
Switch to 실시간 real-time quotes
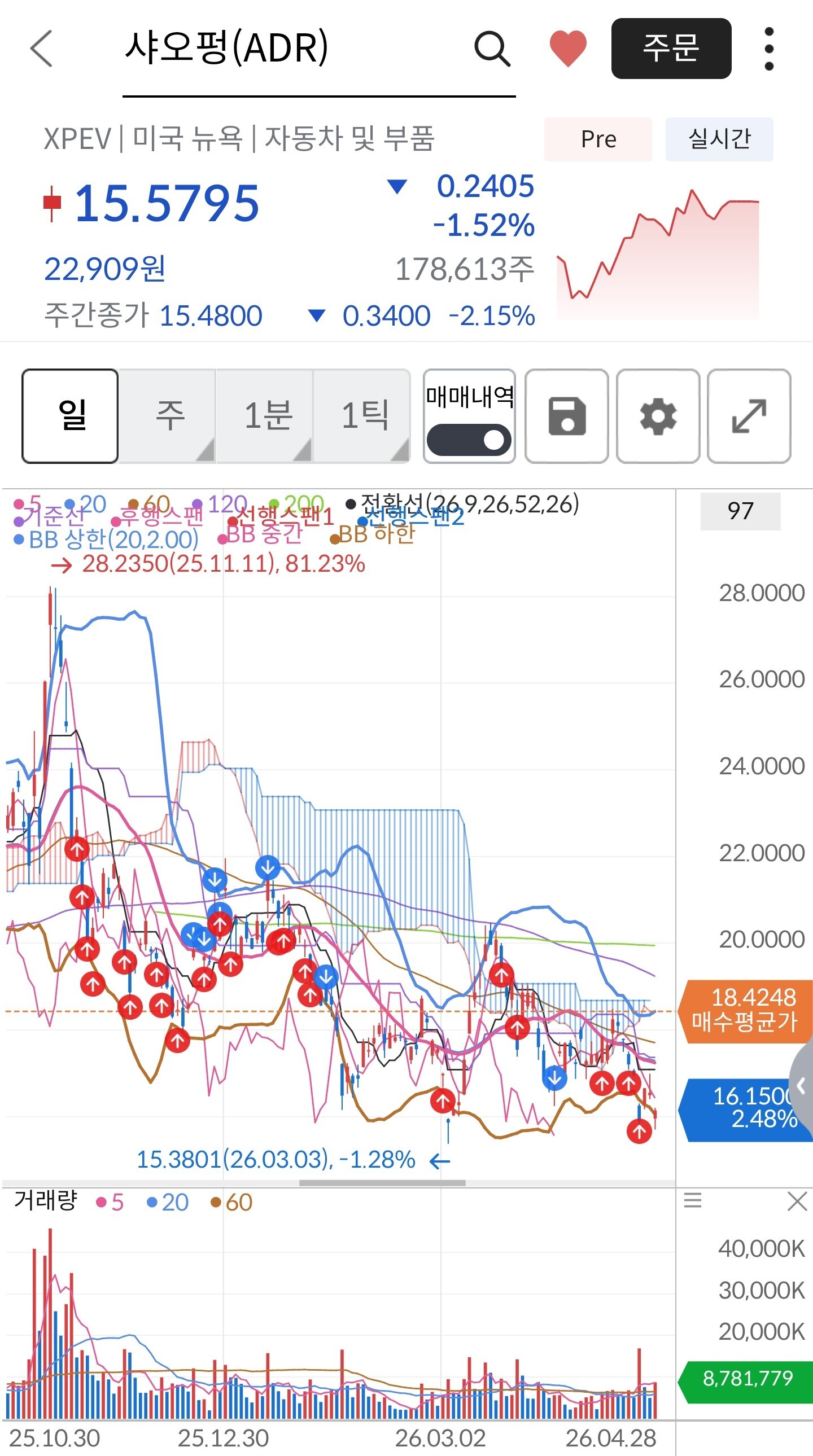point(719,139)
